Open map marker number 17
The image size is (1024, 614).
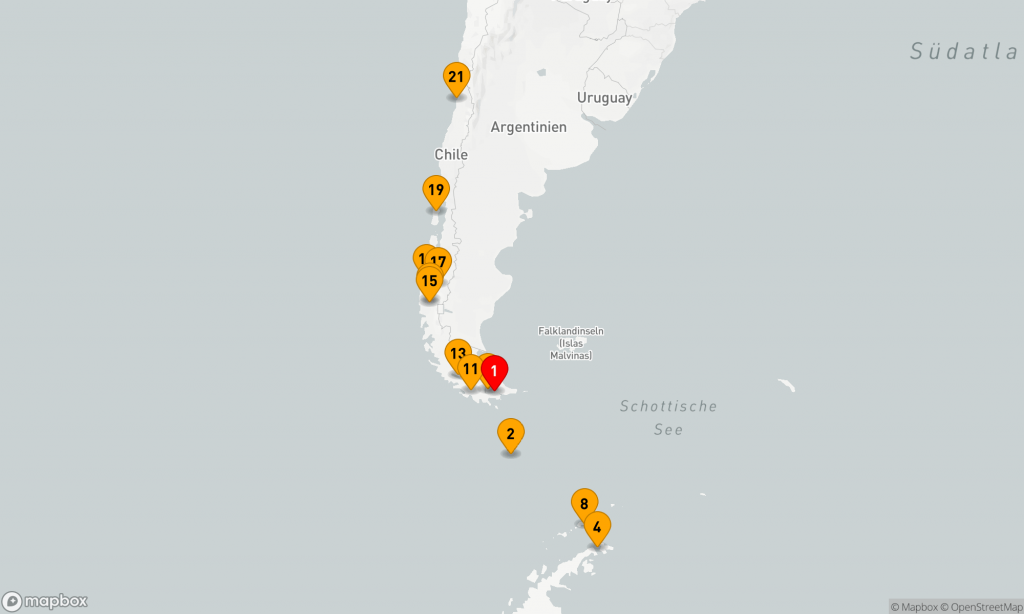click(442, 262)
